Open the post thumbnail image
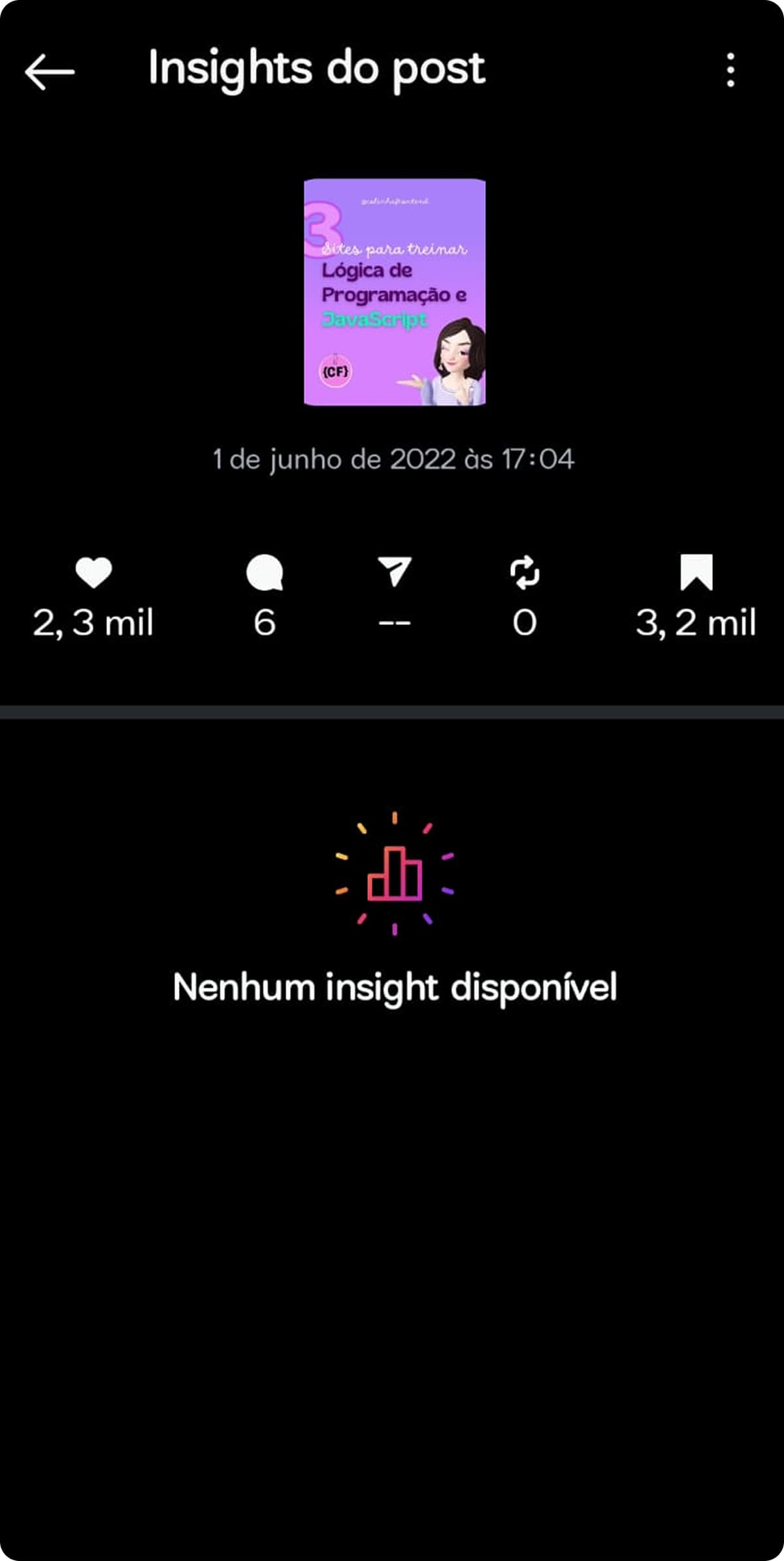This screenshot has height=1561, width=784. [x=394, y=292]
